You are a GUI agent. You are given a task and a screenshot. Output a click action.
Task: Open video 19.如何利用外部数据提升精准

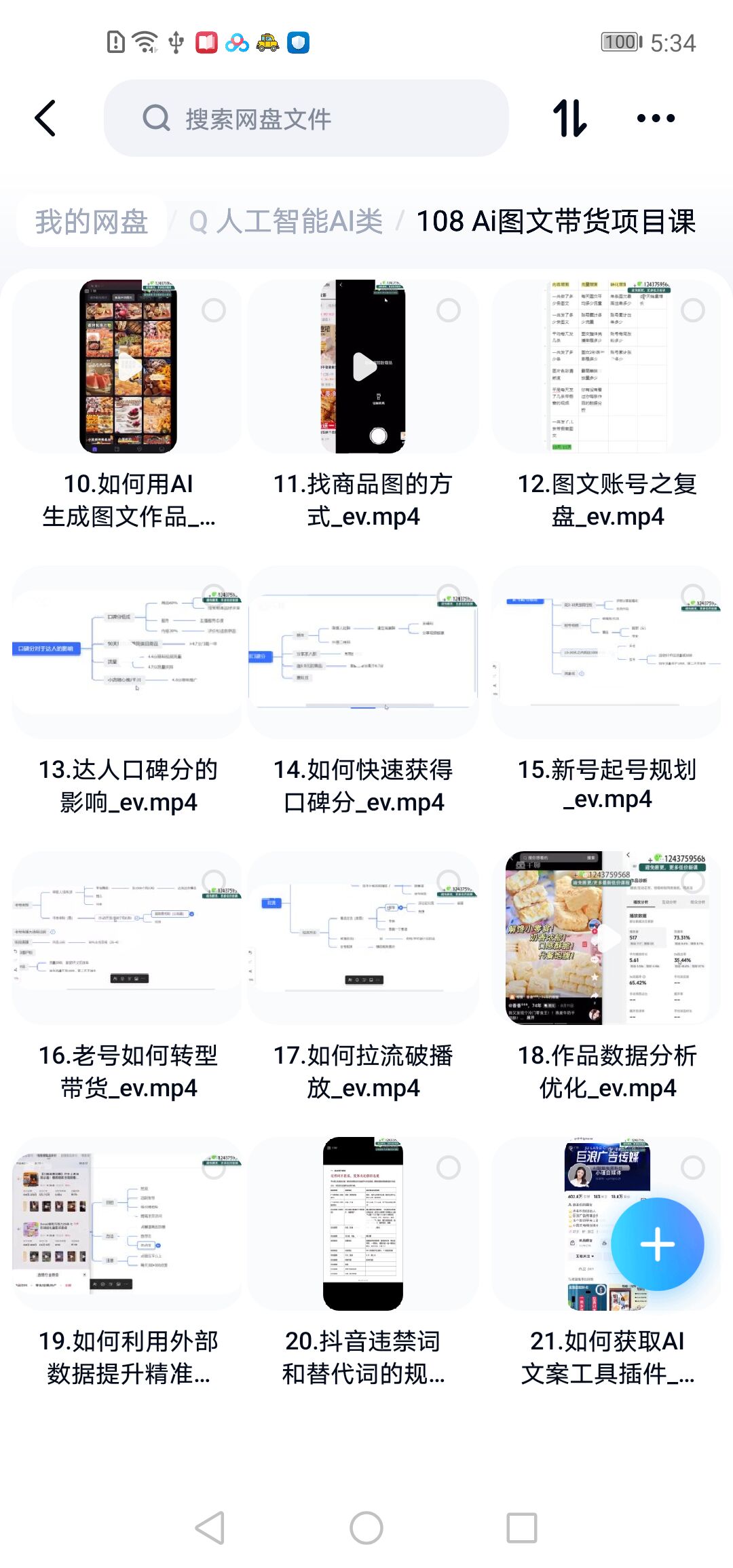128,1225
